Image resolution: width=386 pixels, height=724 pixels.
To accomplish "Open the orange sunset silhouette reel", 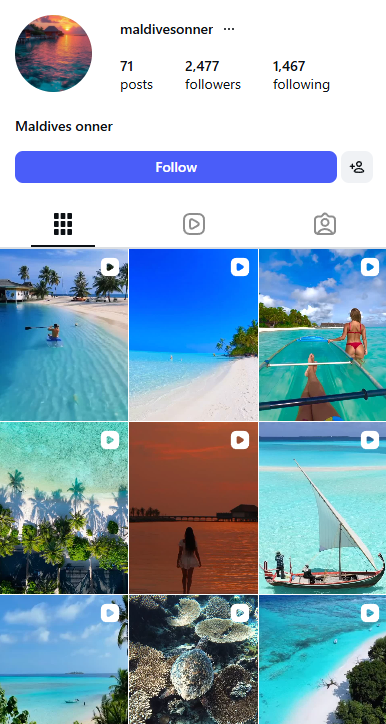I will [193, 508].
